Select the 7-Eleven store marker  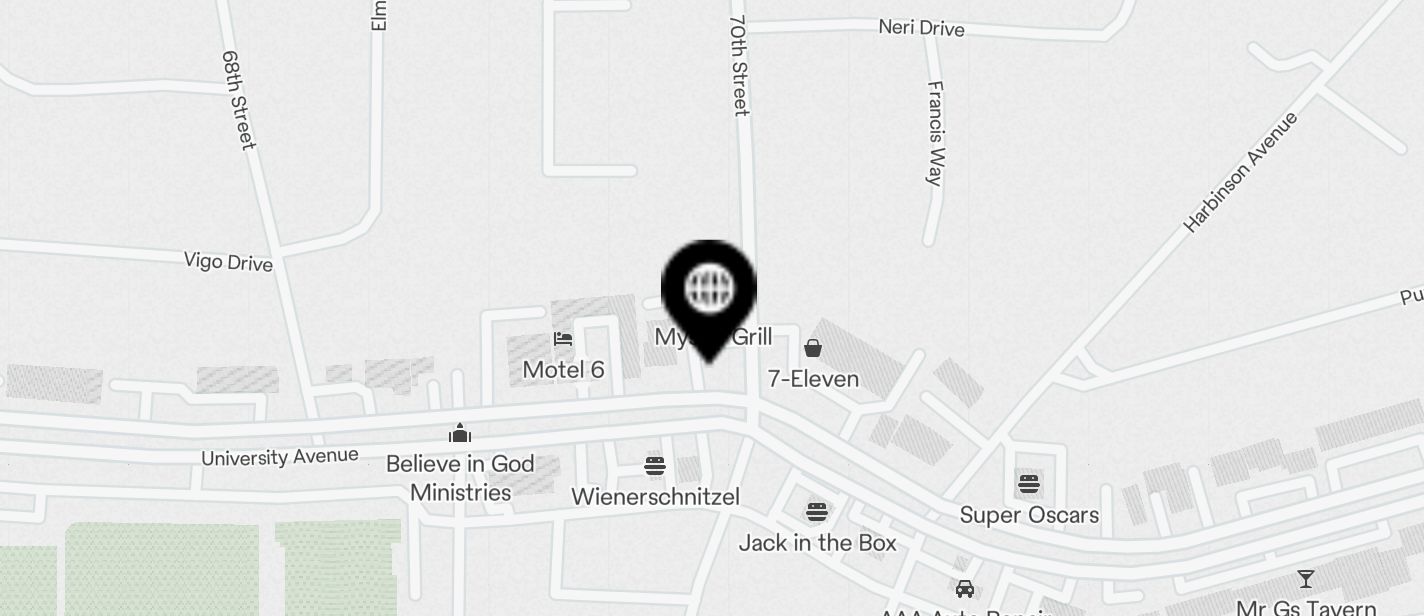(813, 349)
